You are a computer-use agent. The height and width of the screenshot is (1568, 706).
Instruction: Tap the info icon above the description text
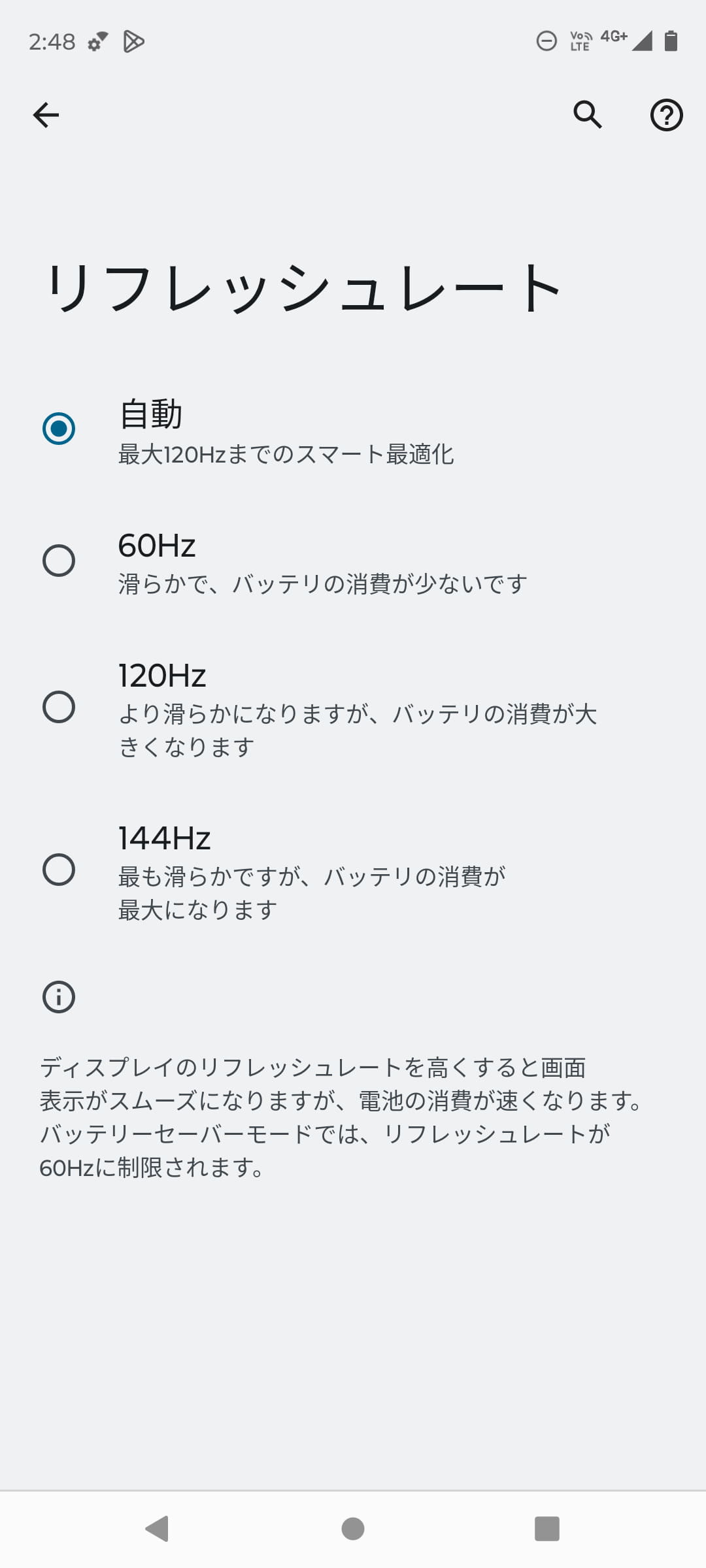58,996
